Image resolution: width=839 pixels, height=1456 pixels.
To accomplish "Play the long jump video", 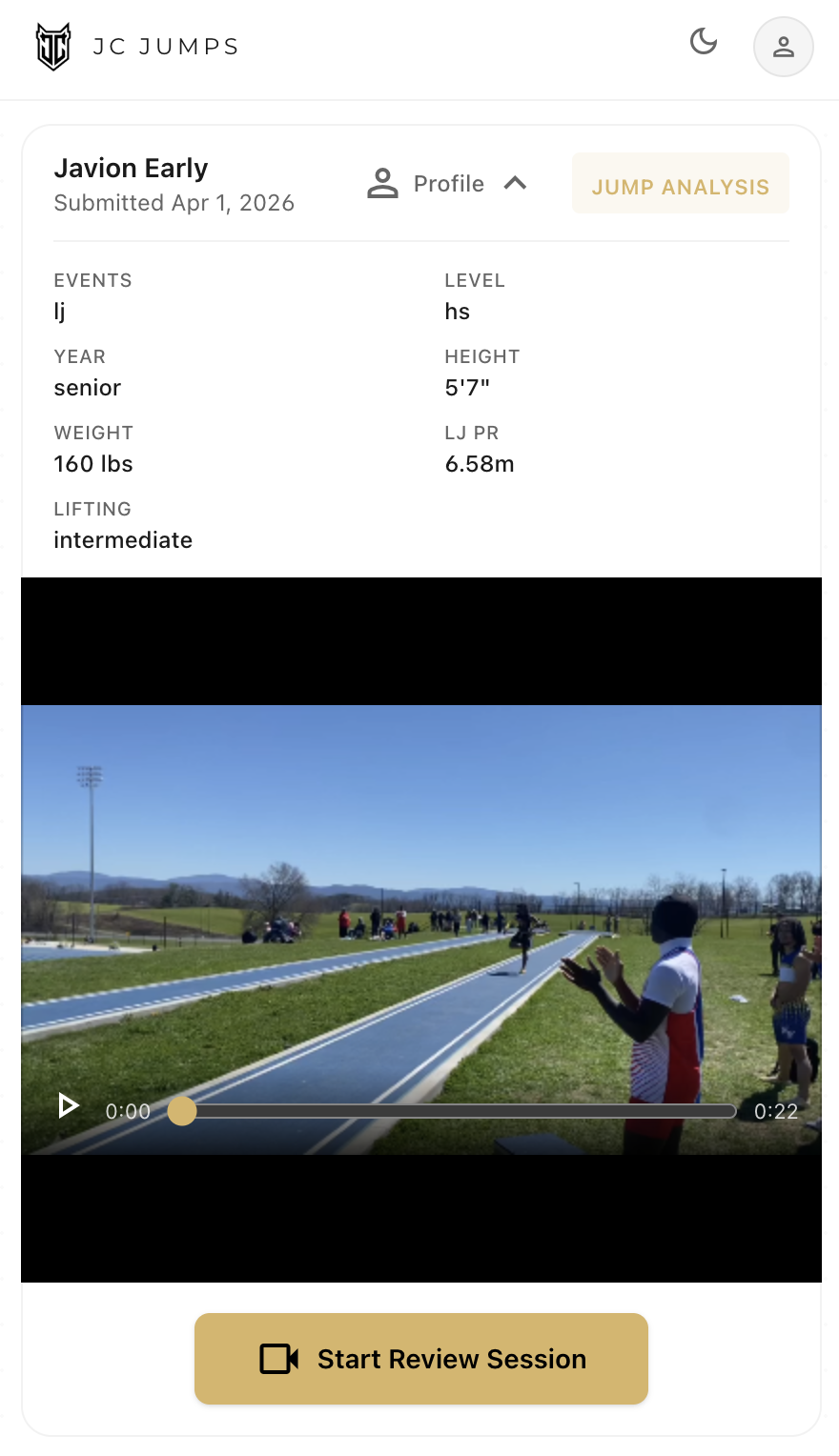I will click(x=69, y=1105).
